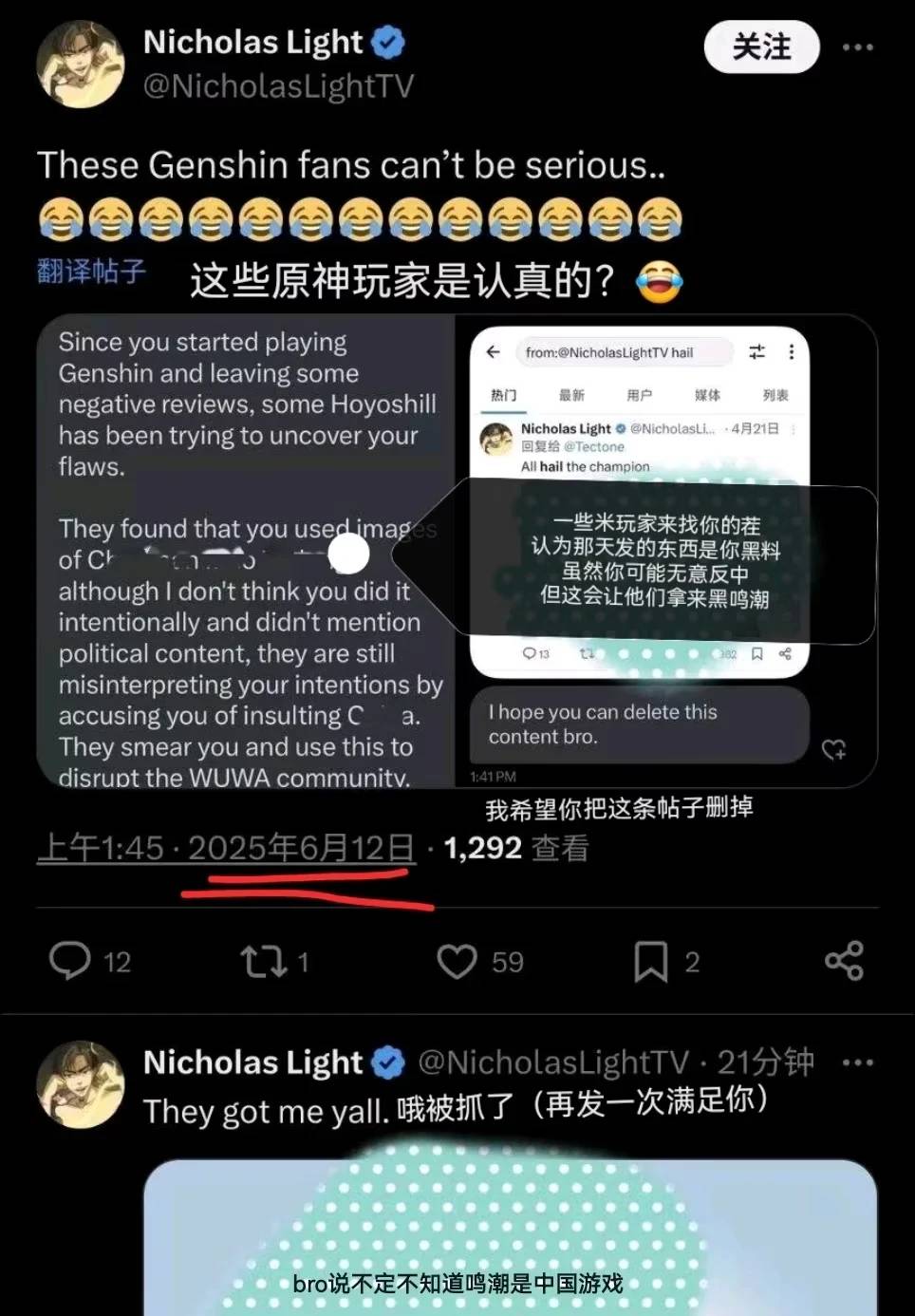Repost the Genshin fans tweet
915x1316 pixels.
[264, 962]
